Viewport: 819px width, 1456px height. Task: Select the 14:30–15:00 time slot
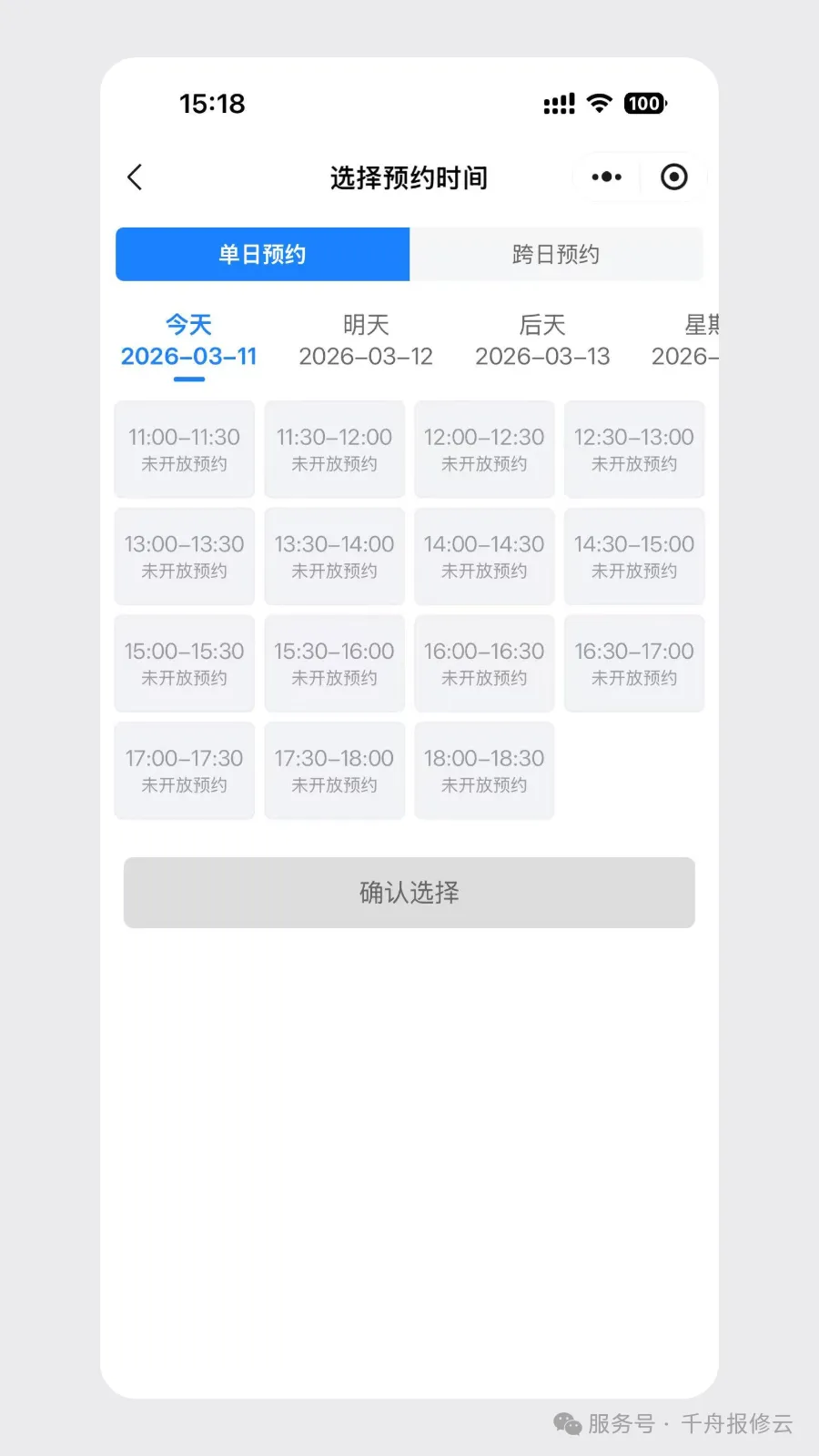point(633,556)
